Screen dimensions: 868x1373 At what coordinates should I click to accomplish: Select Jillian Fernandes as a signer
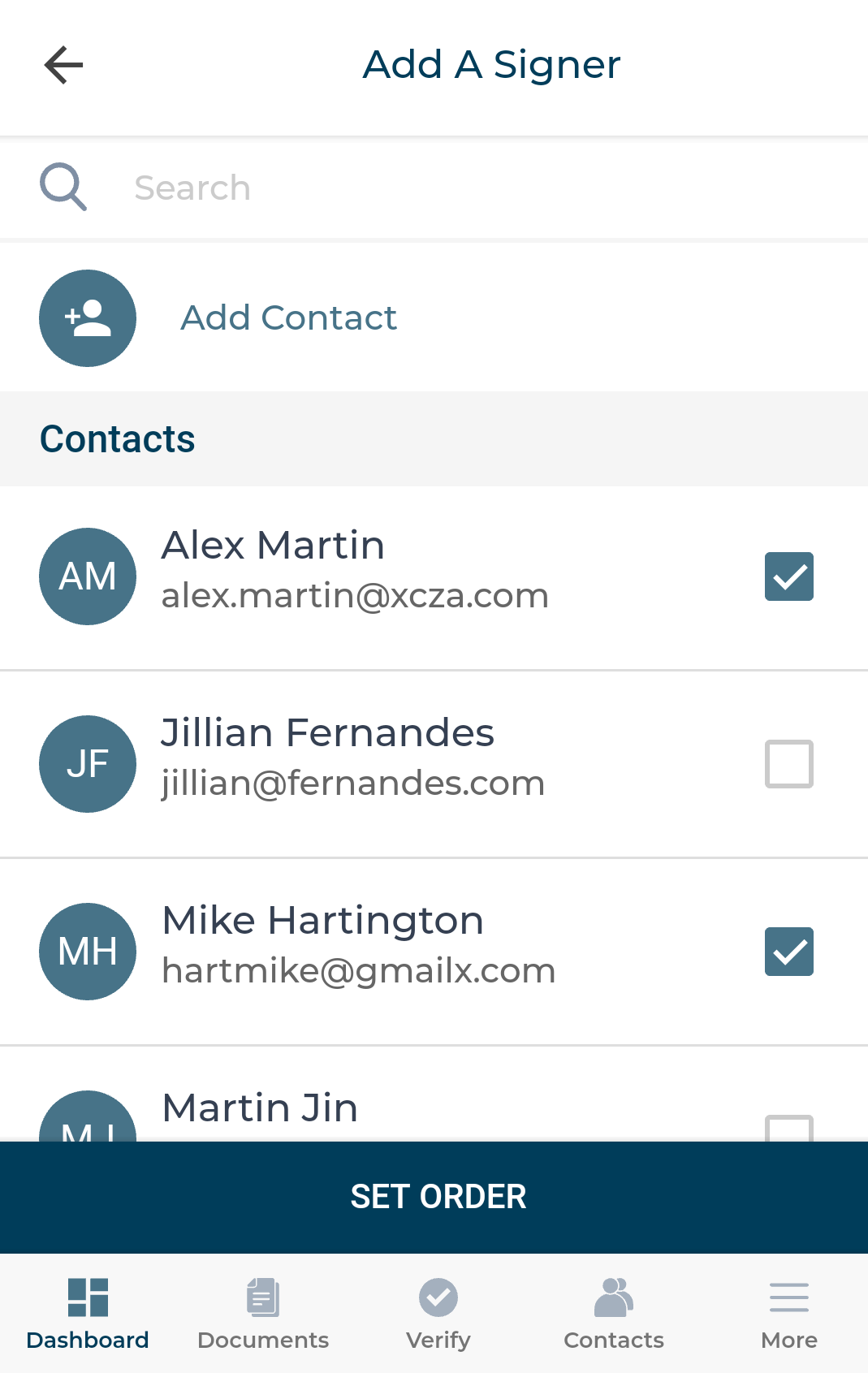pyautogui.click(x=788, y=764)
